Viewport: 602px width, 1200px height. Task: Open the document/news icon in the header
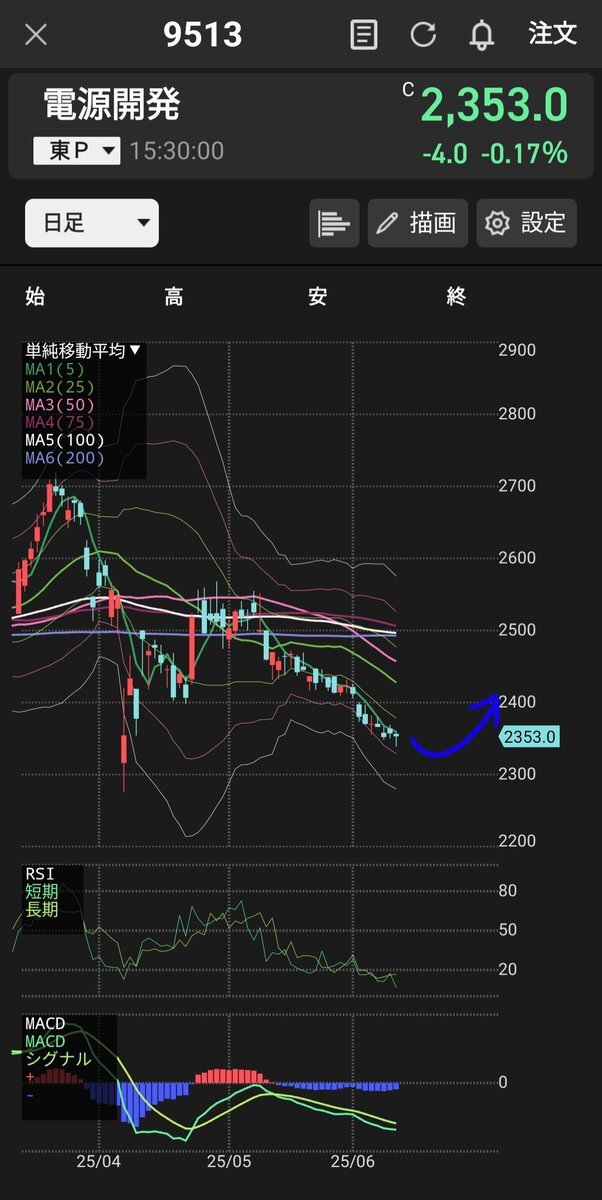(364, 35)
